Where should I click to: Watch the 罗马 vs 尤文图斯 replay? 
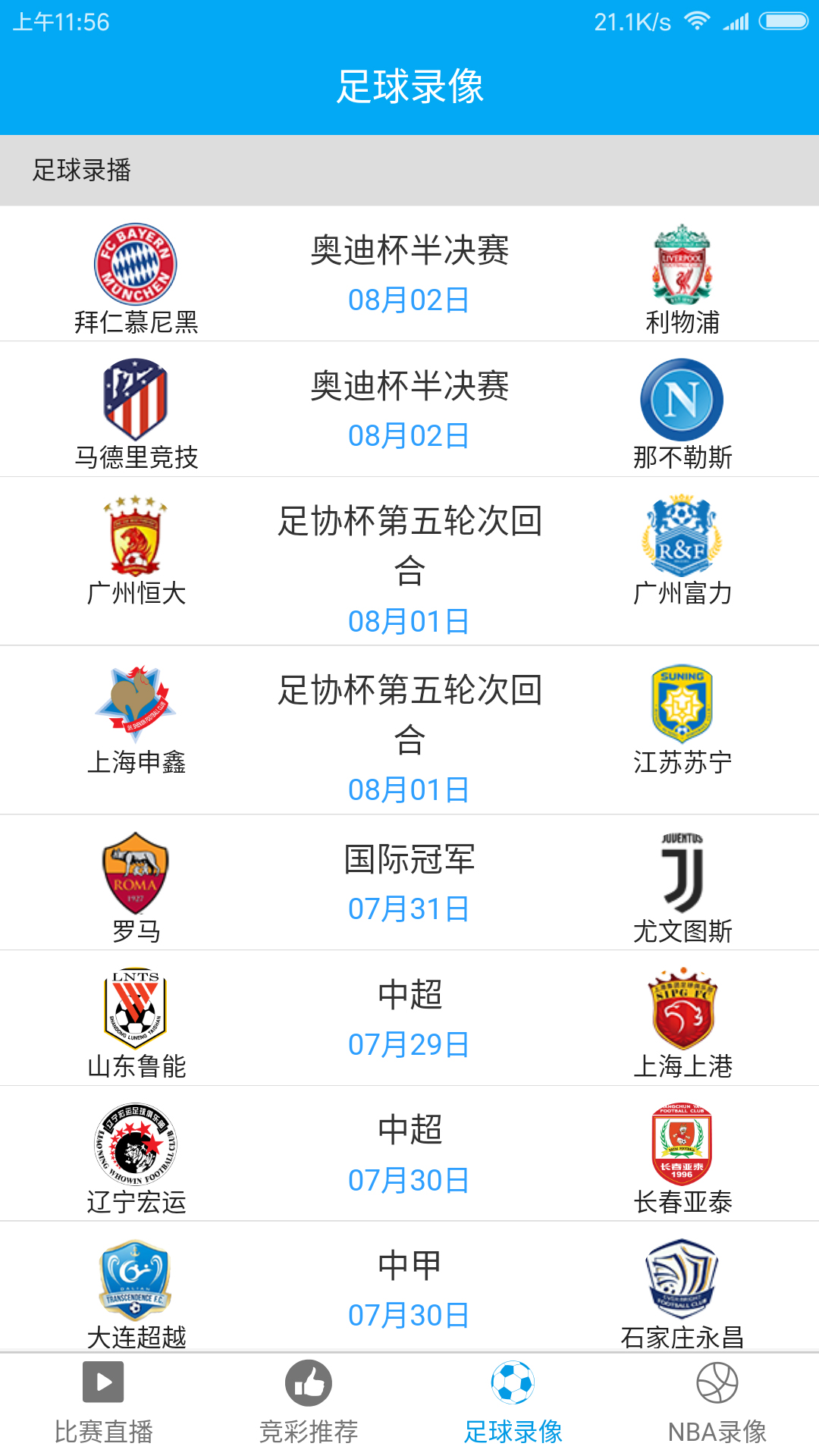coord(409,883)
